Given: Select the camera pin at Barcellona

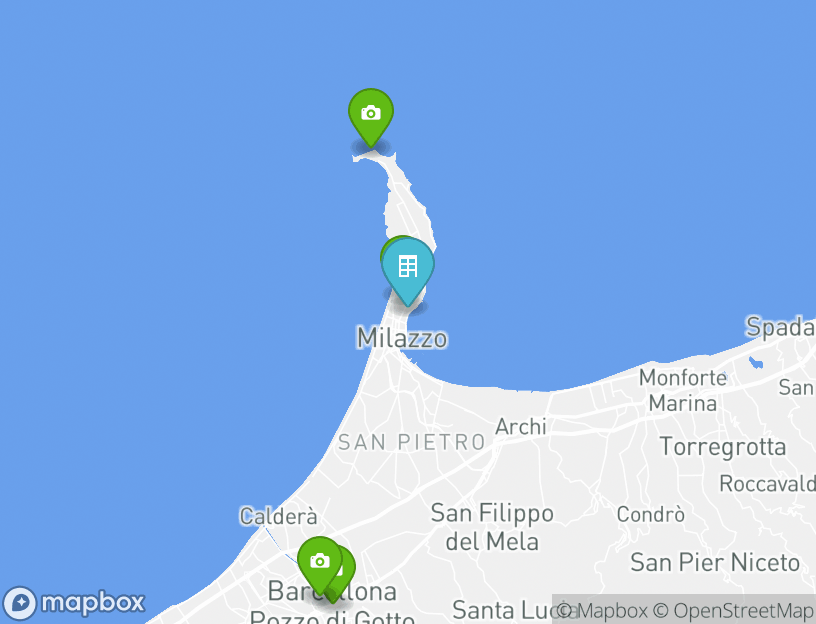Looking at the screenshot, I should click(x=319, y=562).
